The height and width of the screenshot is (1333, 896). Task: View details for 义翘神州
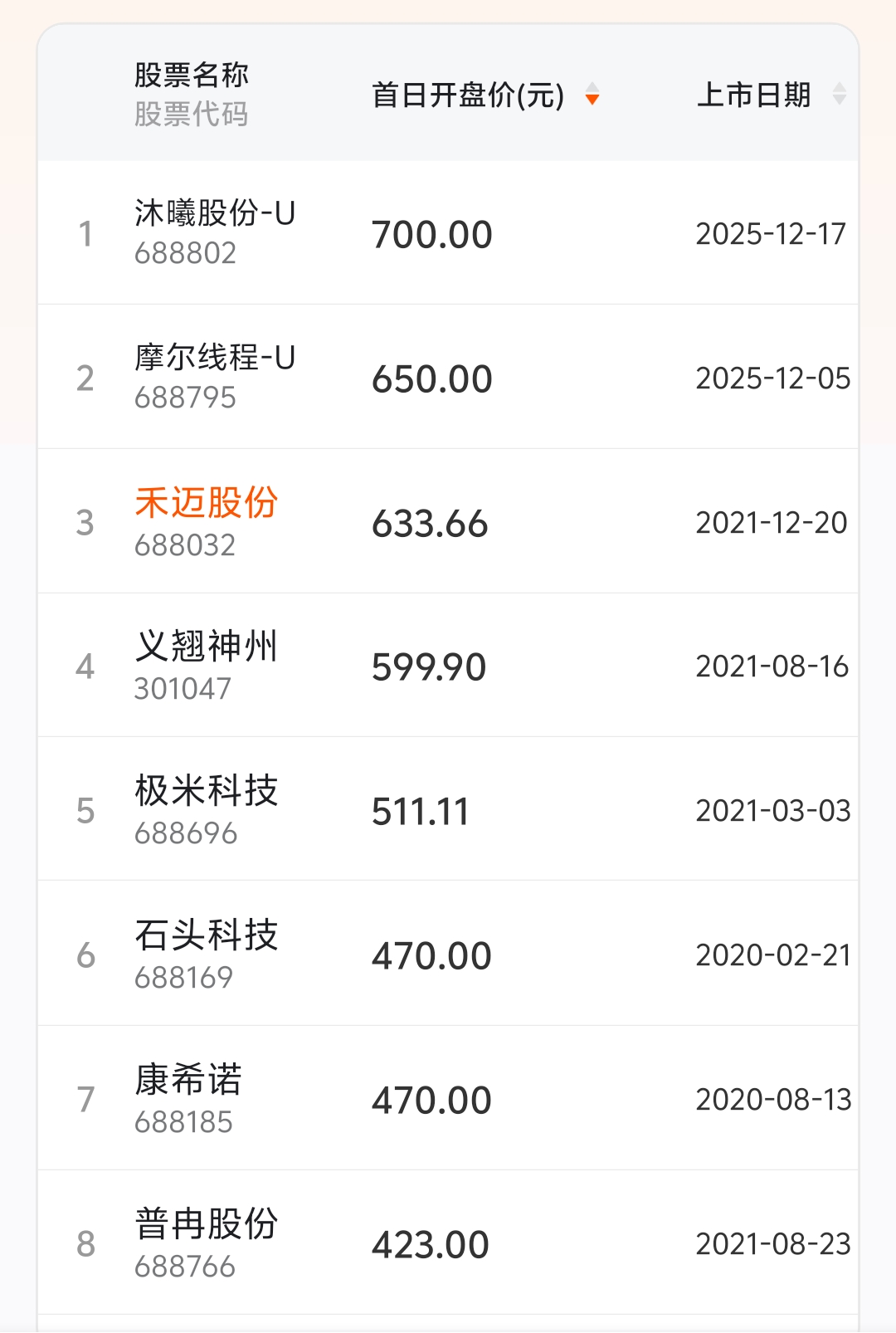click(206, 647)
